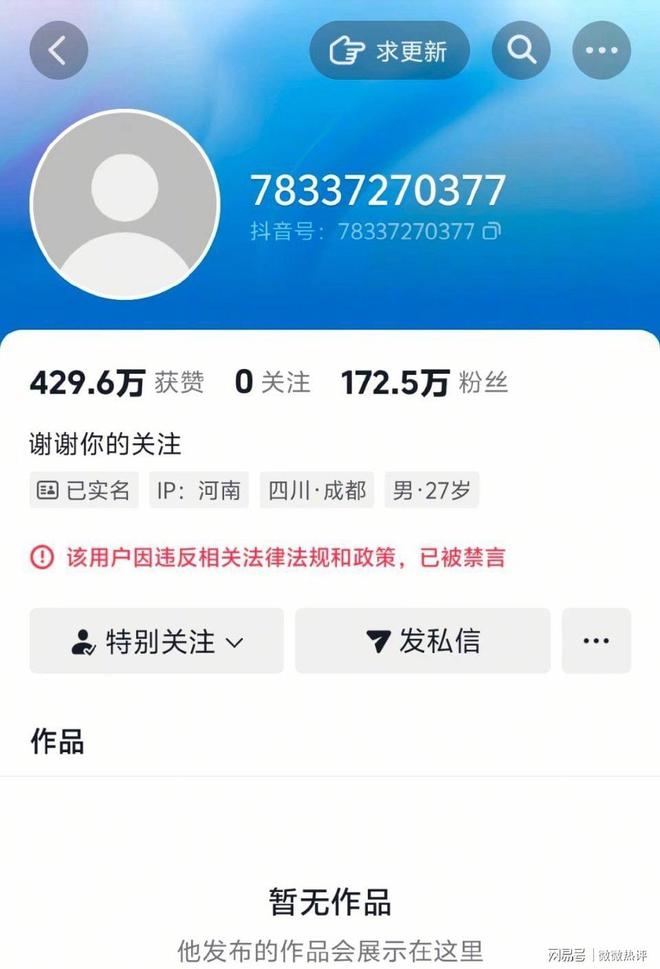View the 172.5万 粉丝 followers list
Screen dimensions: 660x969
424,382
